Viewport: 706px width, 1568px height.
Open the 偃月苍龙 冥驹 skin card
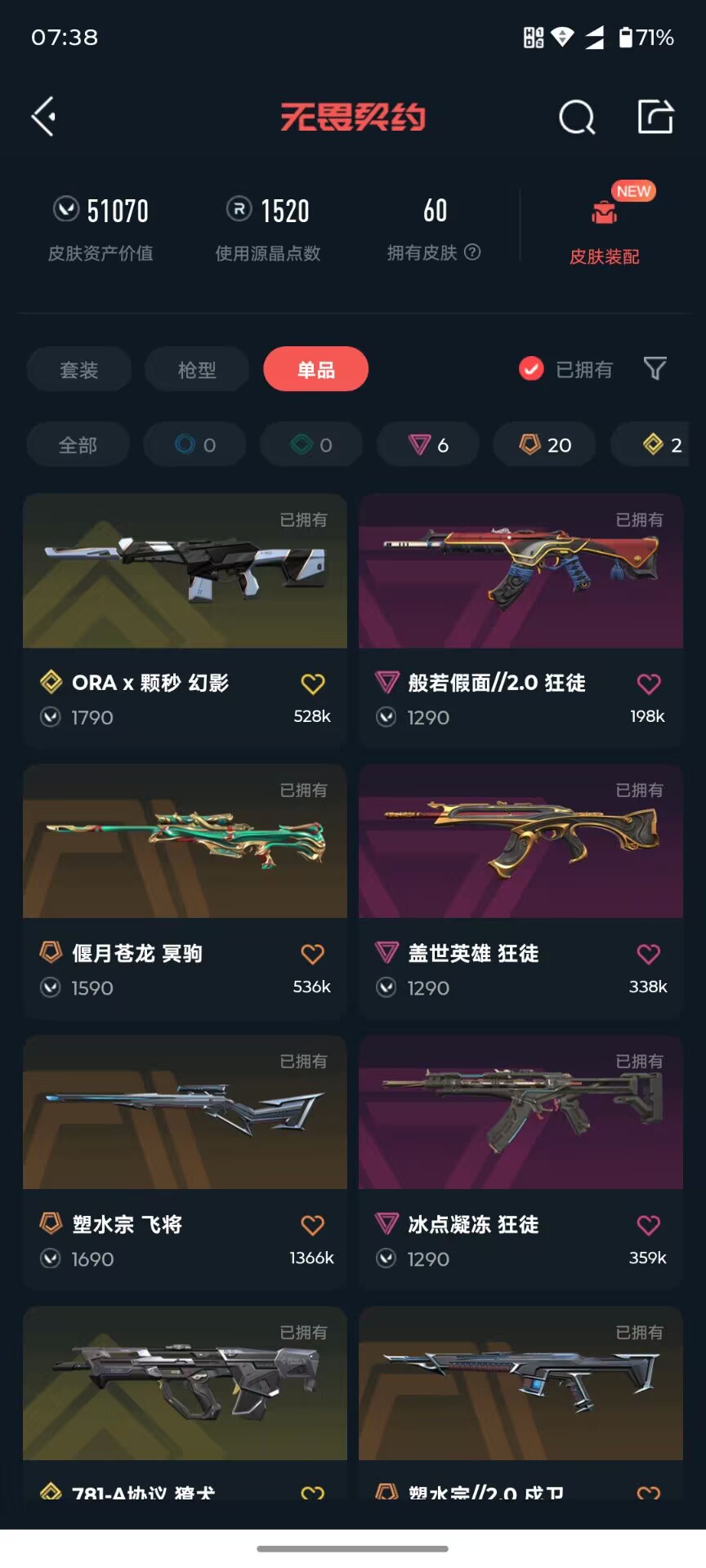click(185, 890)
